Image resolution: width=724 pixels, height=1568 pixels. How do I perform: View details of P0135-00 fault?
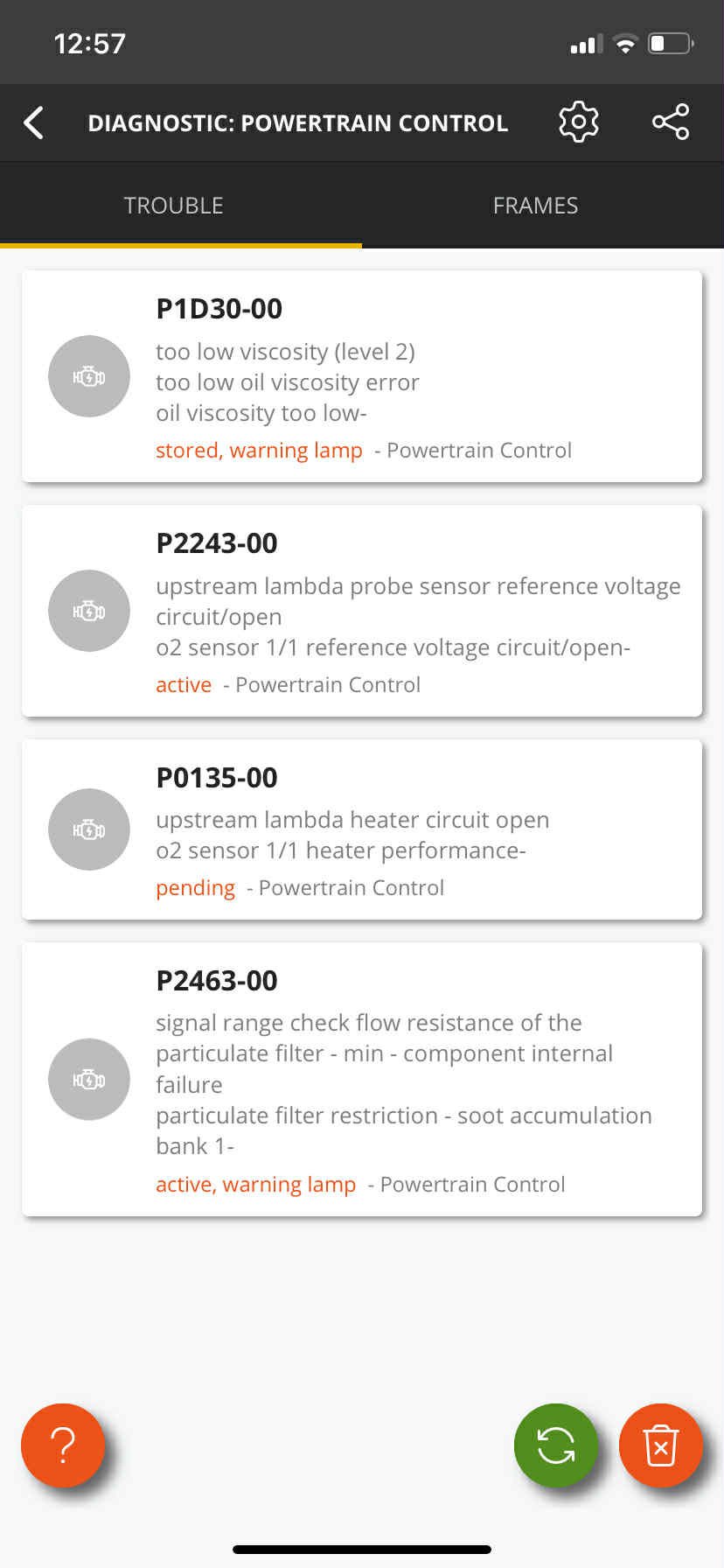(362, 829)
